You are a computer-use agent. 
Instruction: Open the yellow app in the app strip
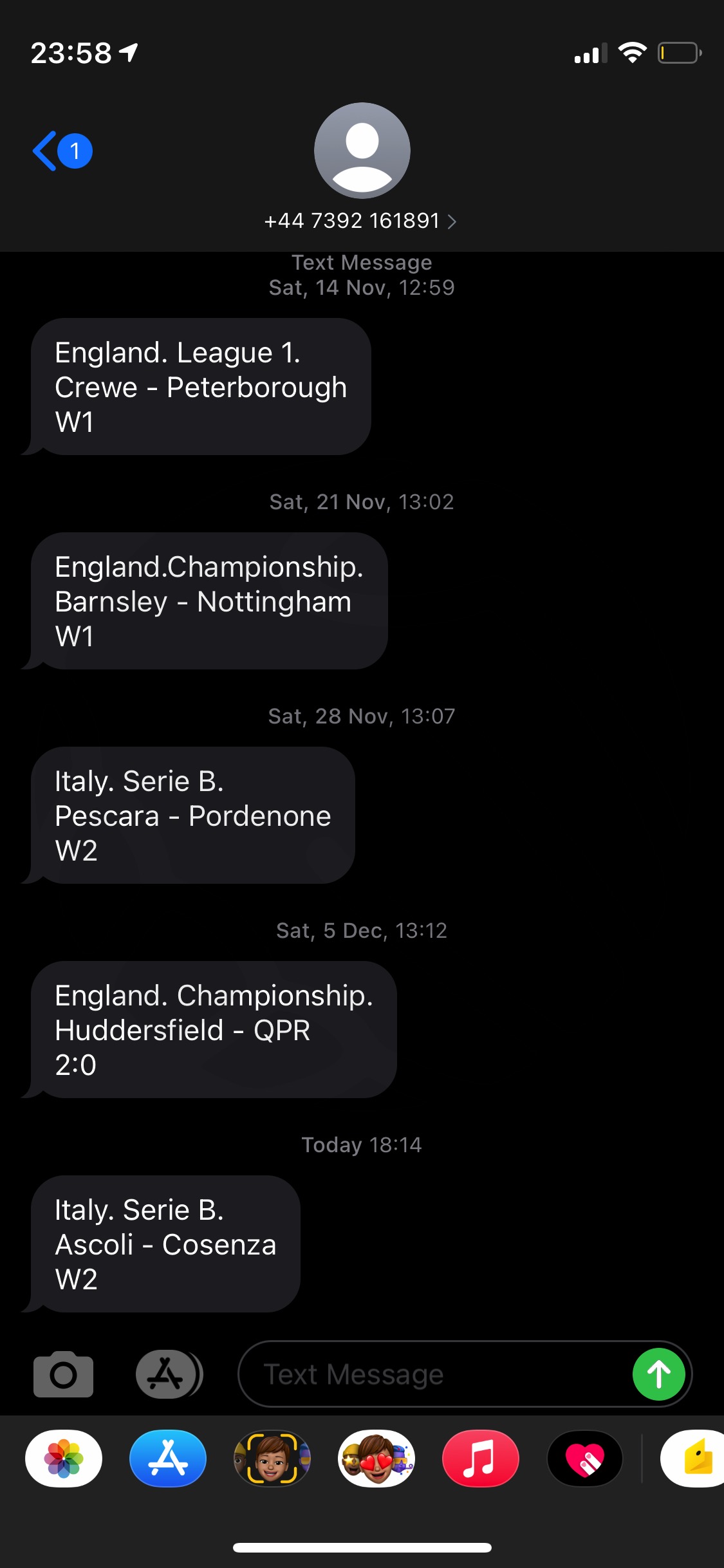(692, 1459)
